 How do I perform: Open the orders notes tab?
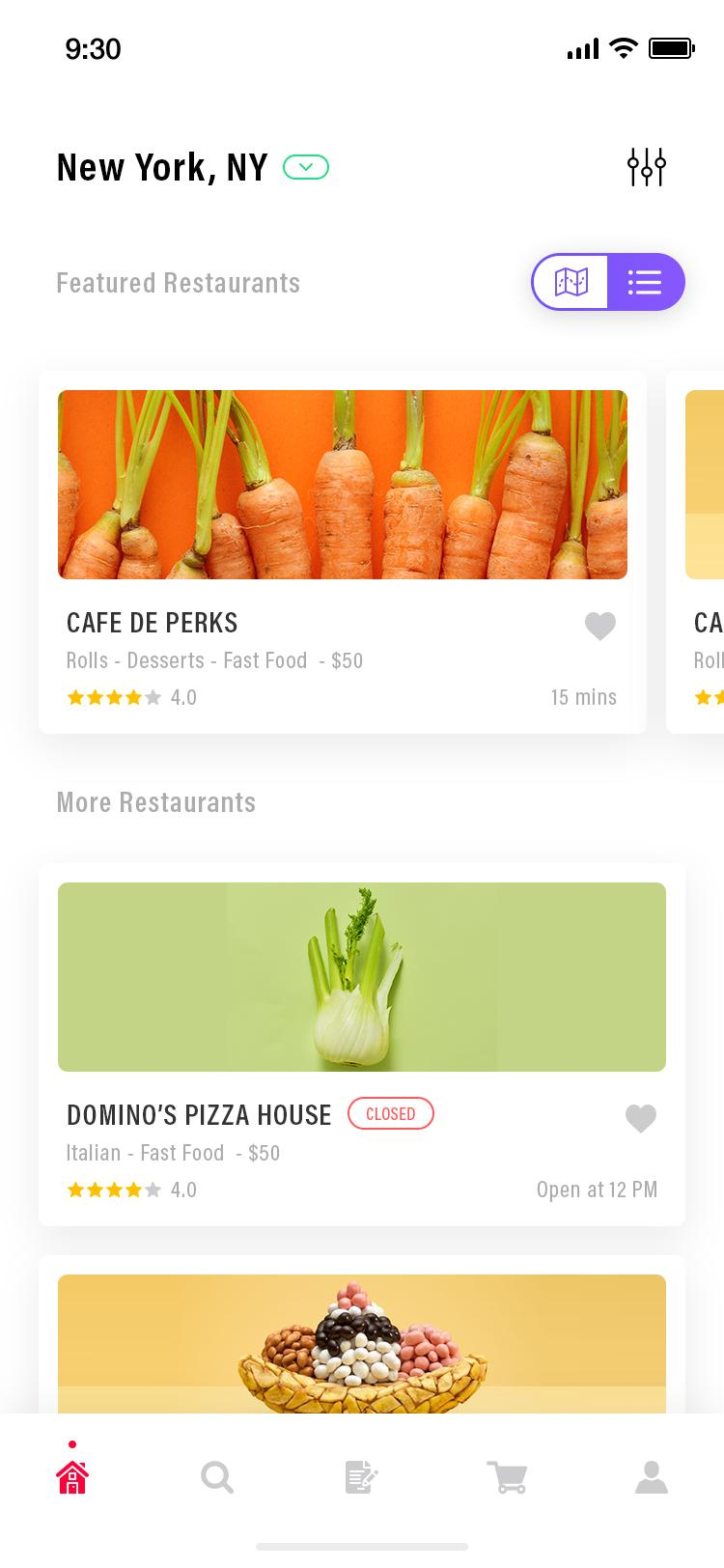point(361,1477)
